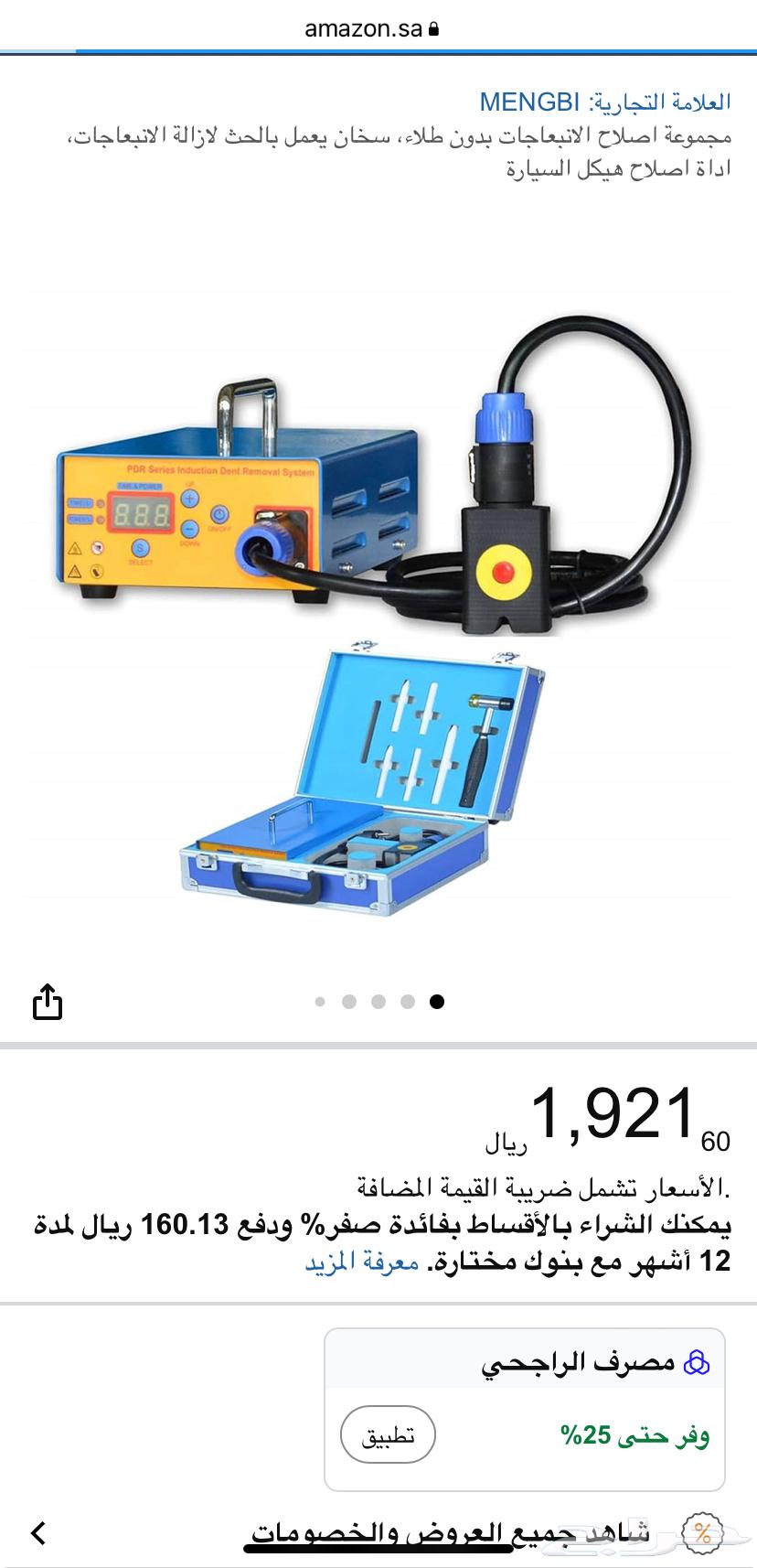Tap the amazon.sa address bar

pos(371,28)
